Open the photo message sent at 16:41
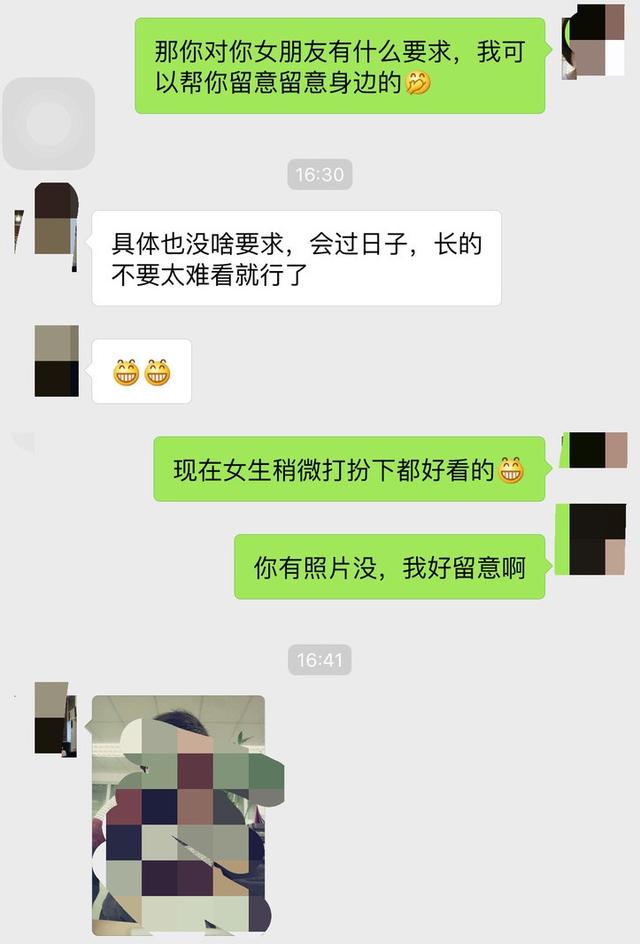Viewport: 640px width, 944px height. [179, 815]
